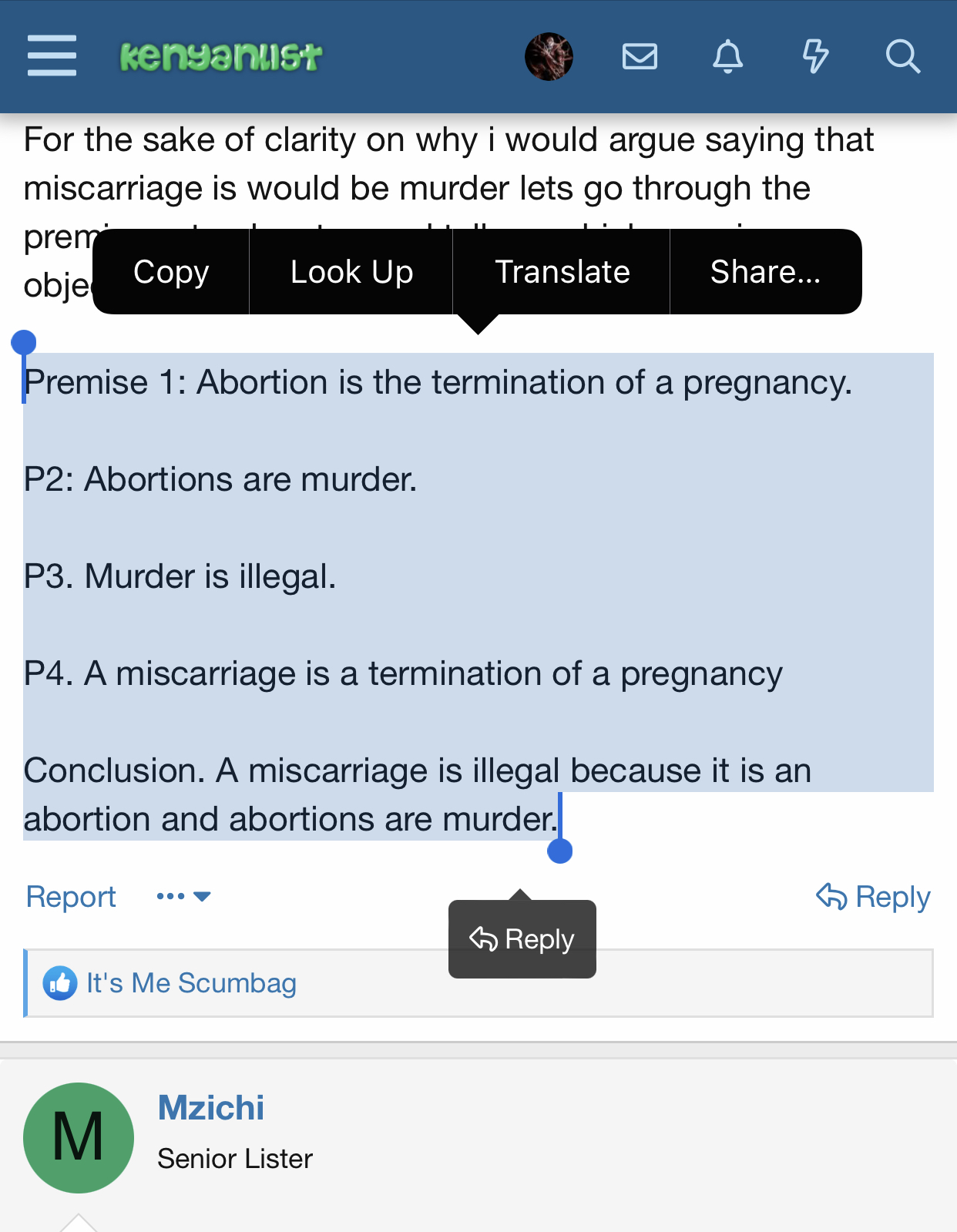Look Up the selected text

pos(351,272)
